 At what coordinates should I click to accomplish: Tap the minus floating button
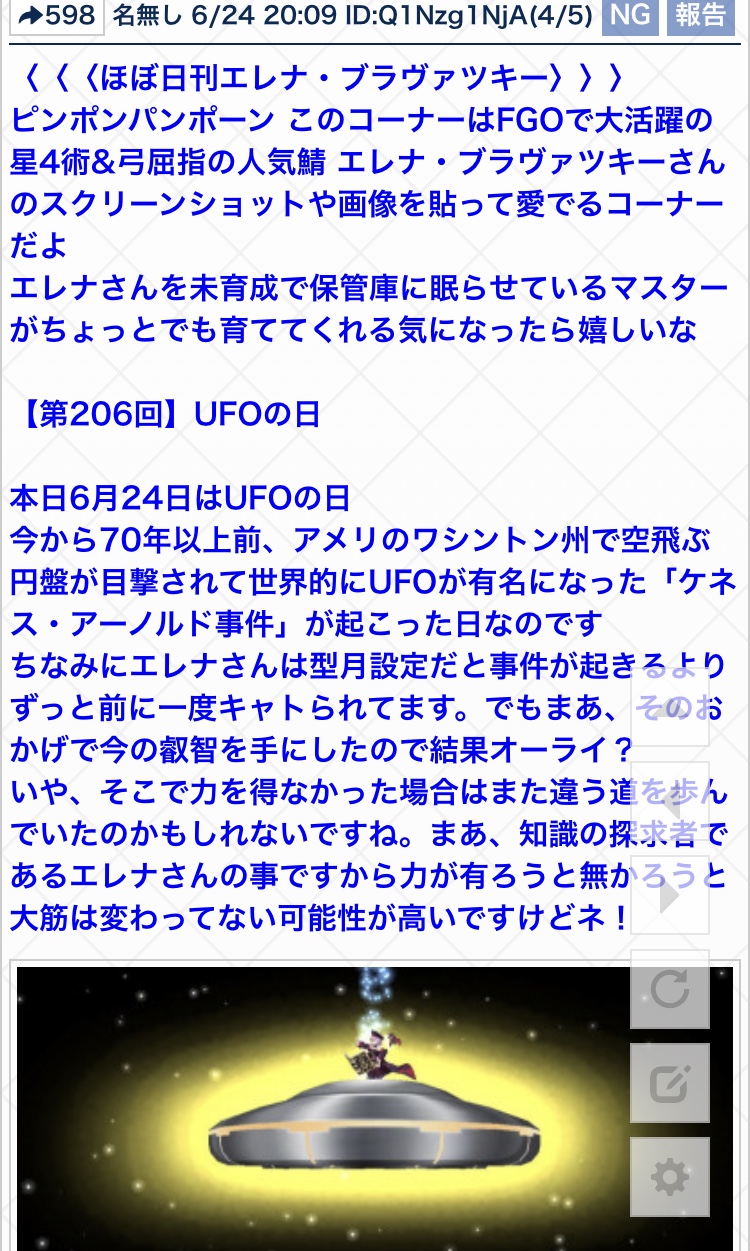669,708
